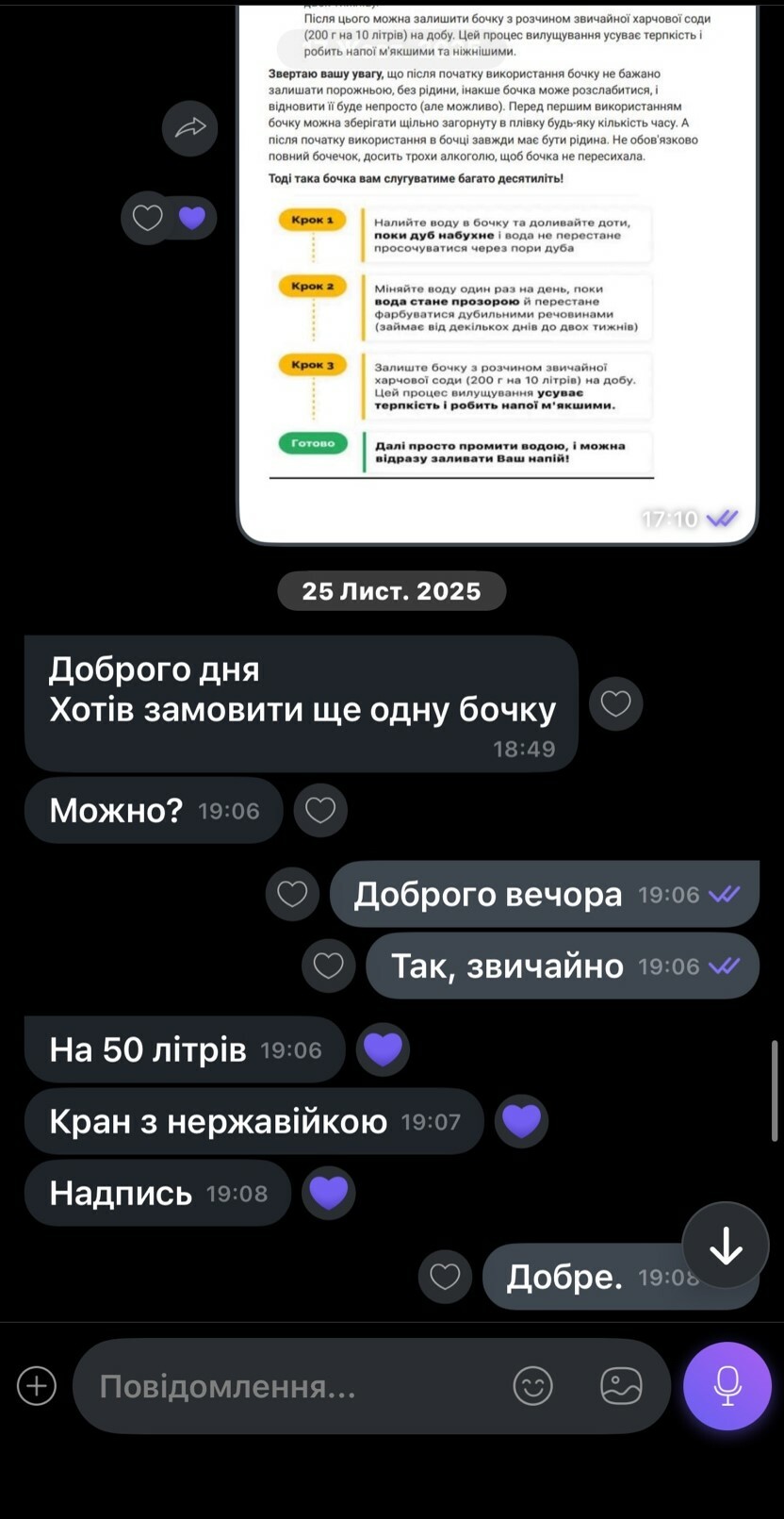
Task: Open the emoji and sticker picker
Action: 532,1386
